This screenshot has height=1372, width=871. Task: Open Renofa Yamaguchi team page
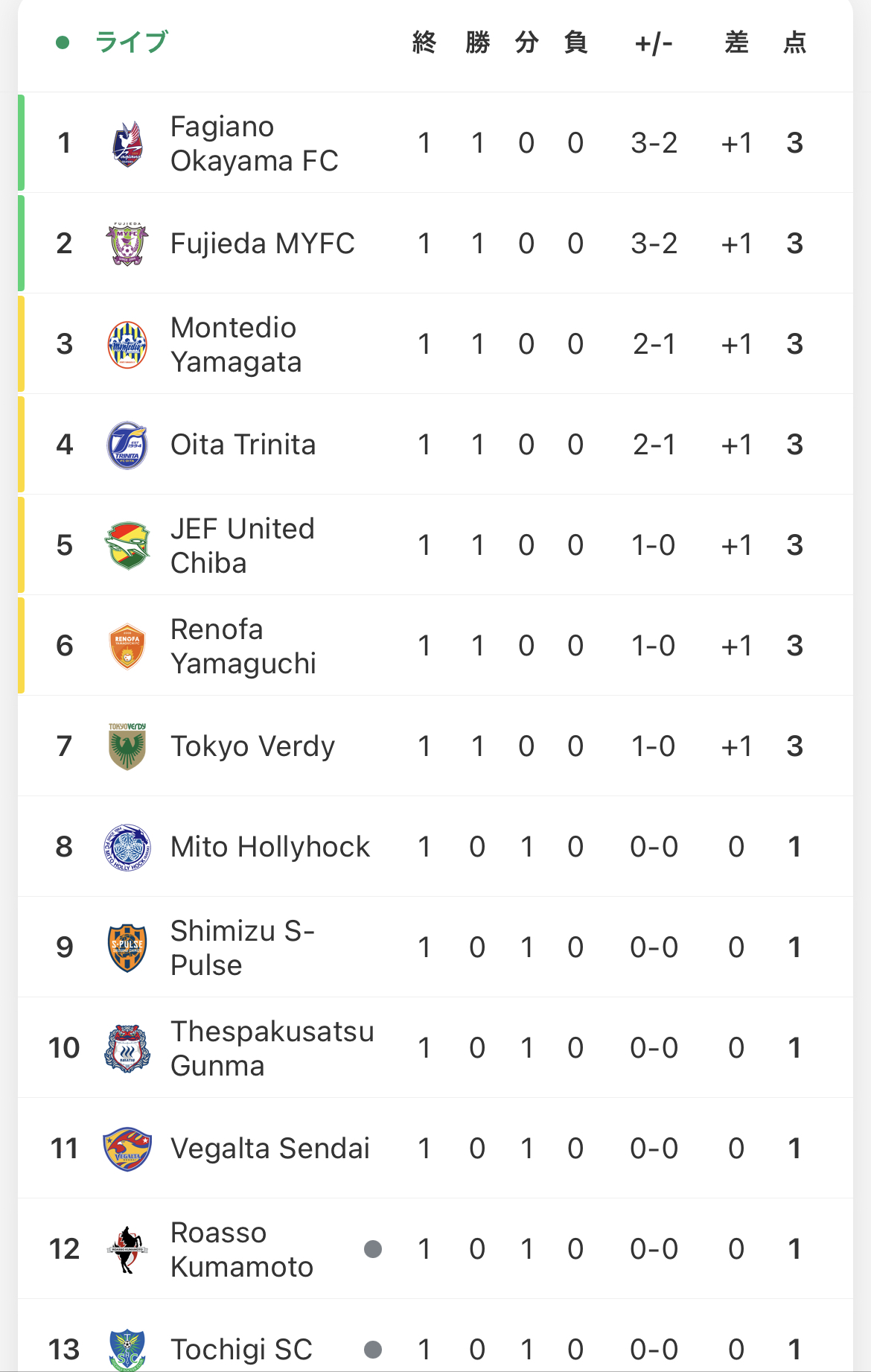pos(243,646)
